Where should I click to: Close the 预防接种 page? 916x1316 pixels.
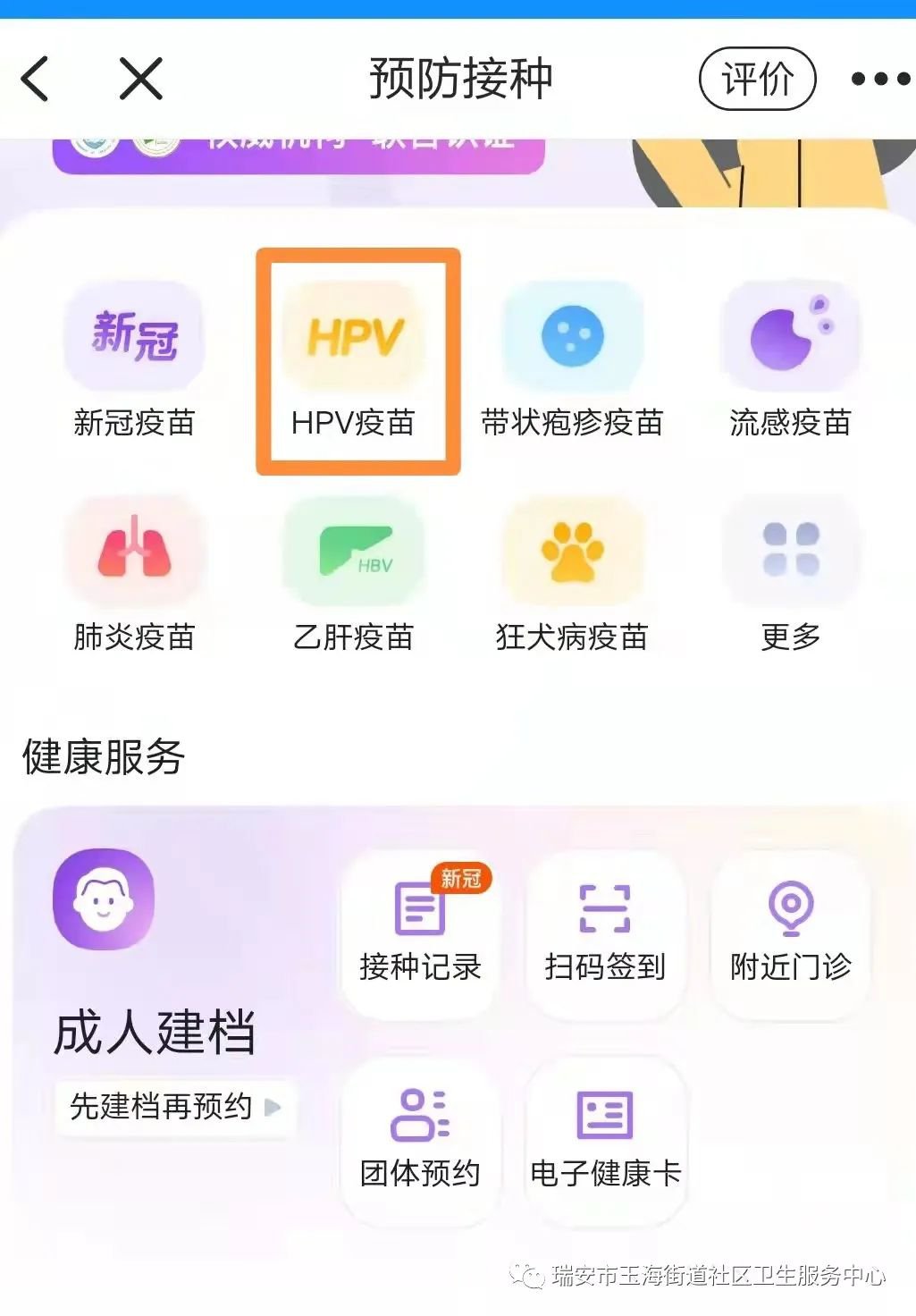coord(140,79)
